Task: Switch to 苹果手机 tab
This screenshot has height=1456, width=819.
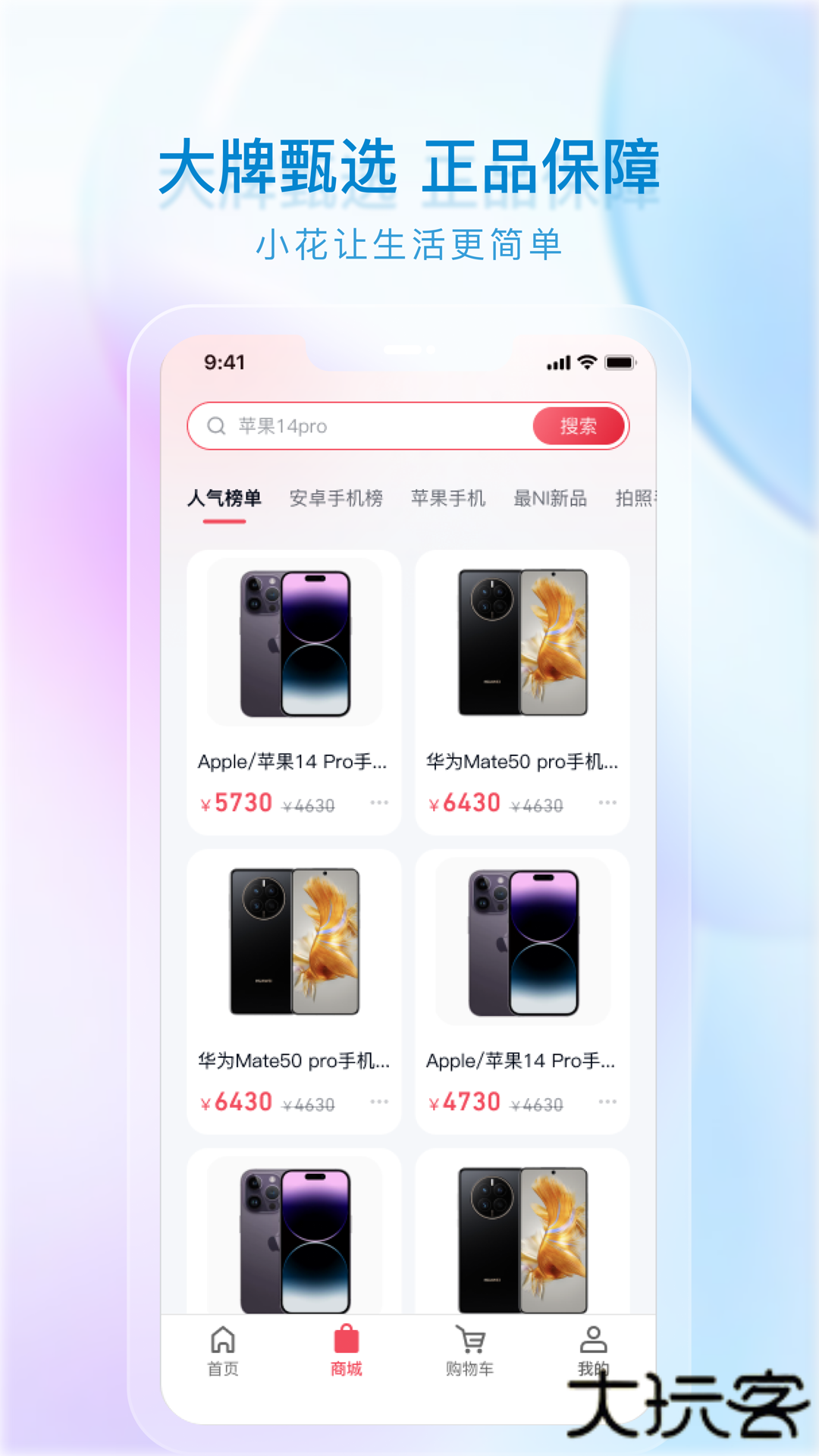Action: (450, 497)
